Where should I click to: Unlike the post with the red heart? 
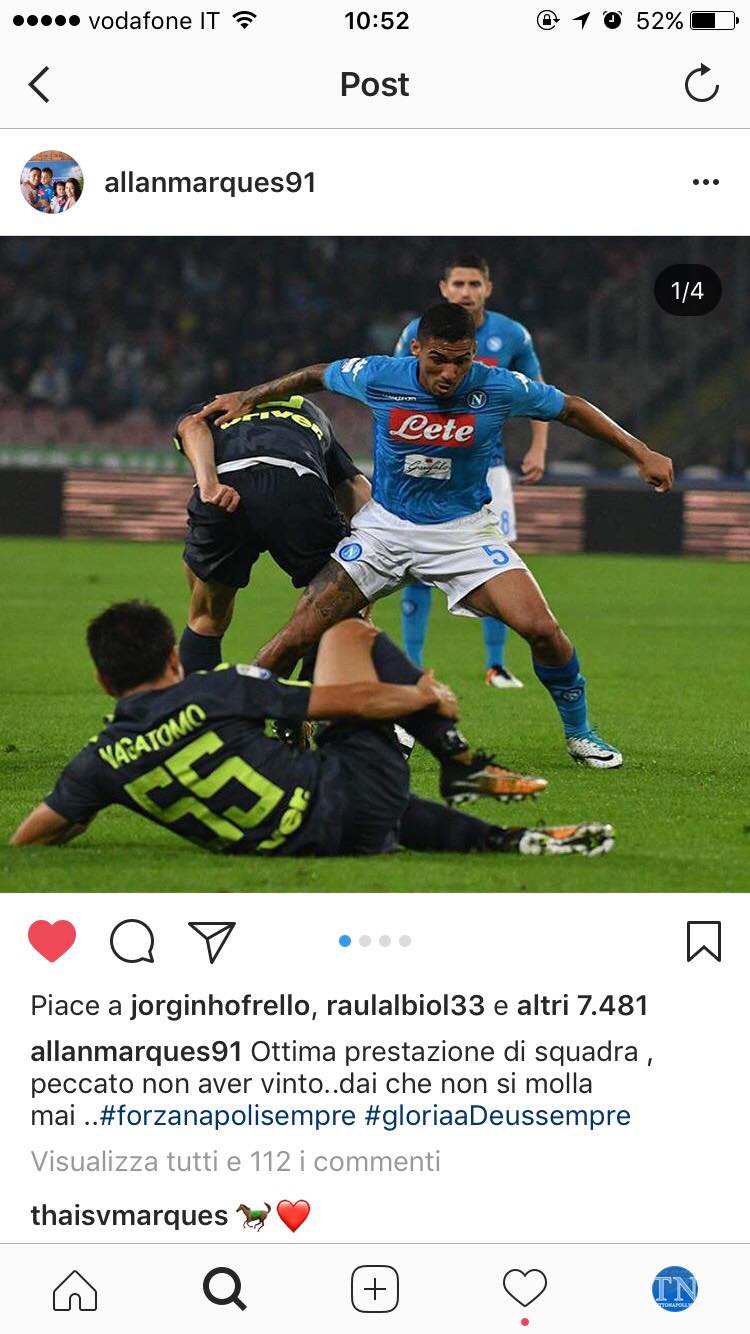coord(52,941)
